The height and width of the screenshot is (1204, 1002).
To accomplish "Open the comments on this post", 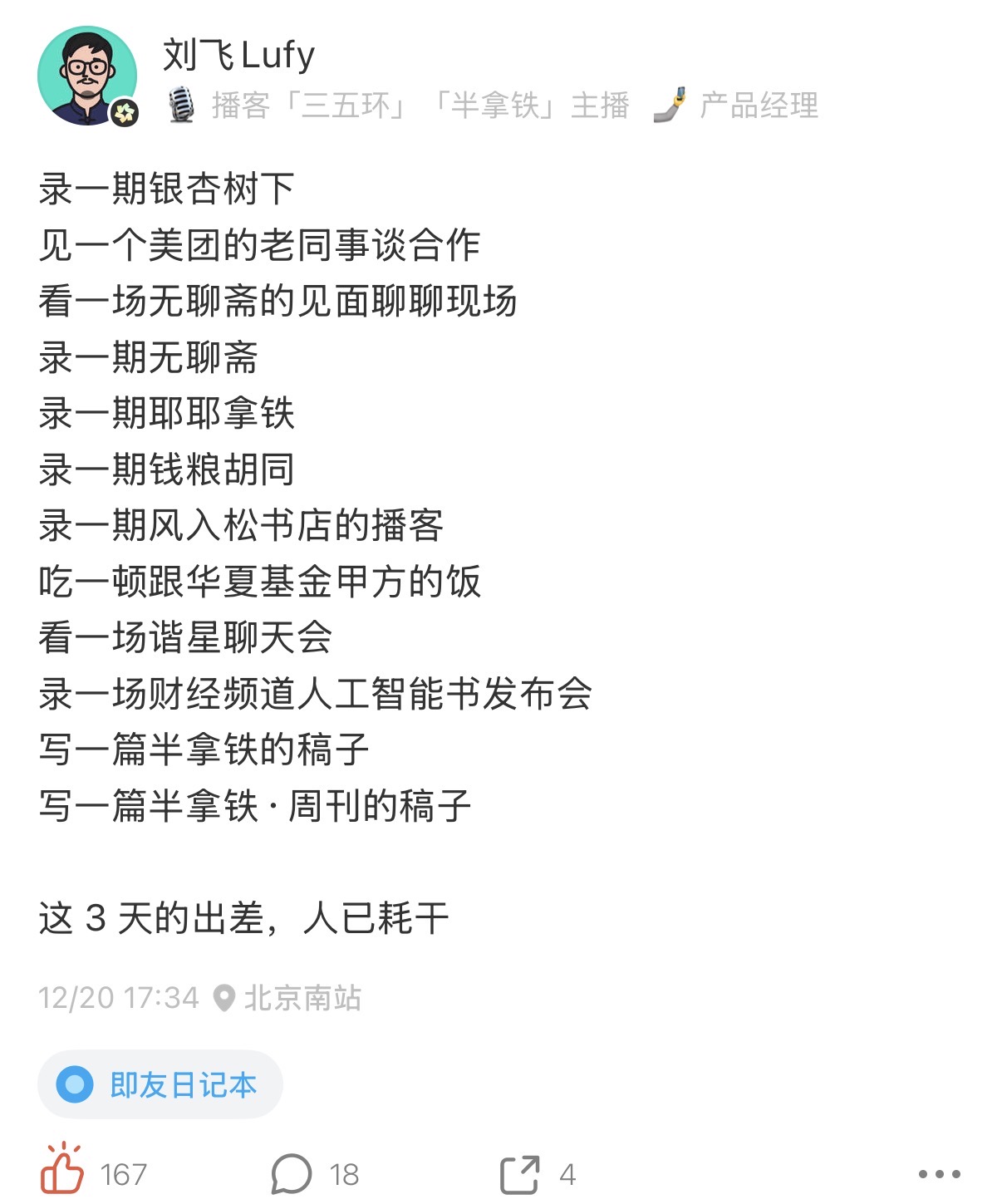I will coord(292,1172).
